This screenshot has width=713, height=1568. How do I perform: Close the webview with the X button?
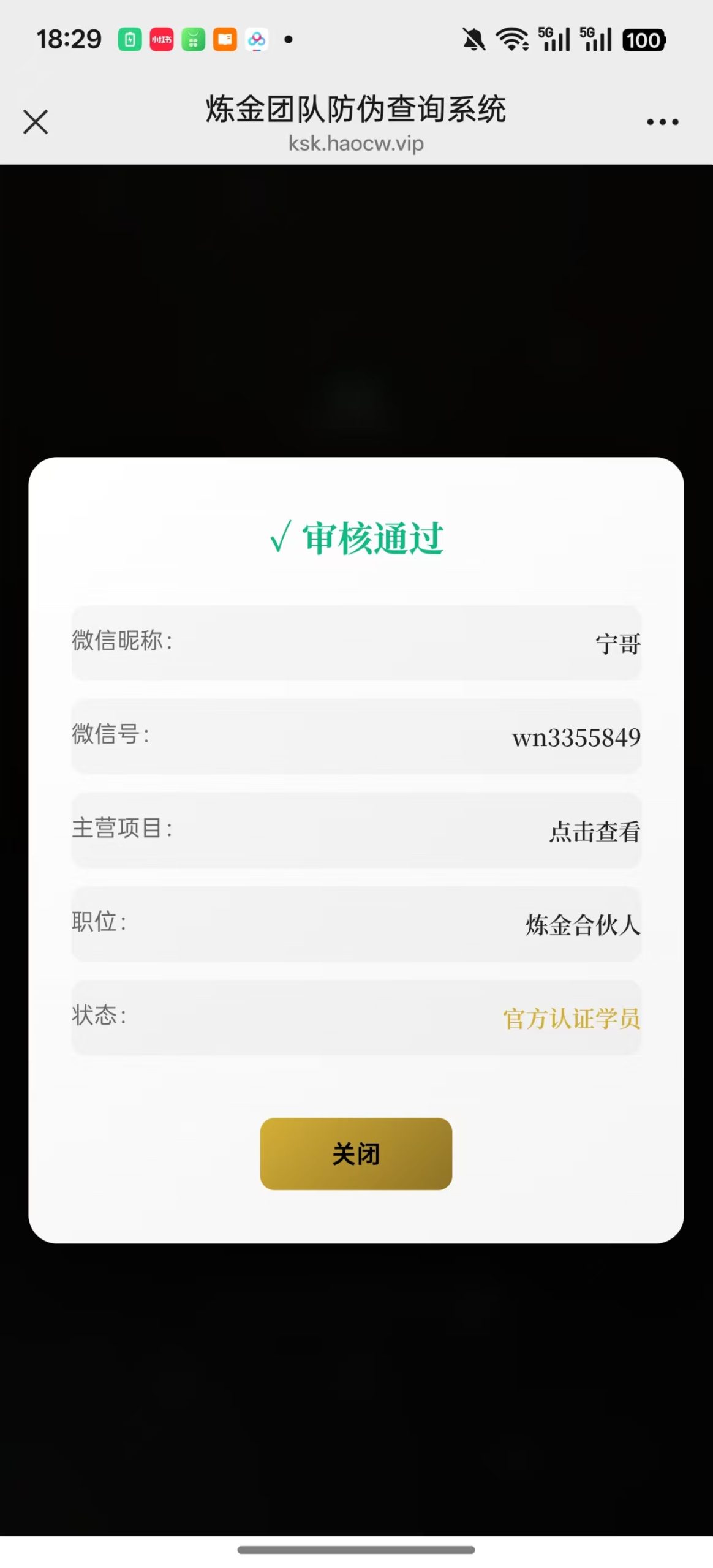tap(35, 121)
